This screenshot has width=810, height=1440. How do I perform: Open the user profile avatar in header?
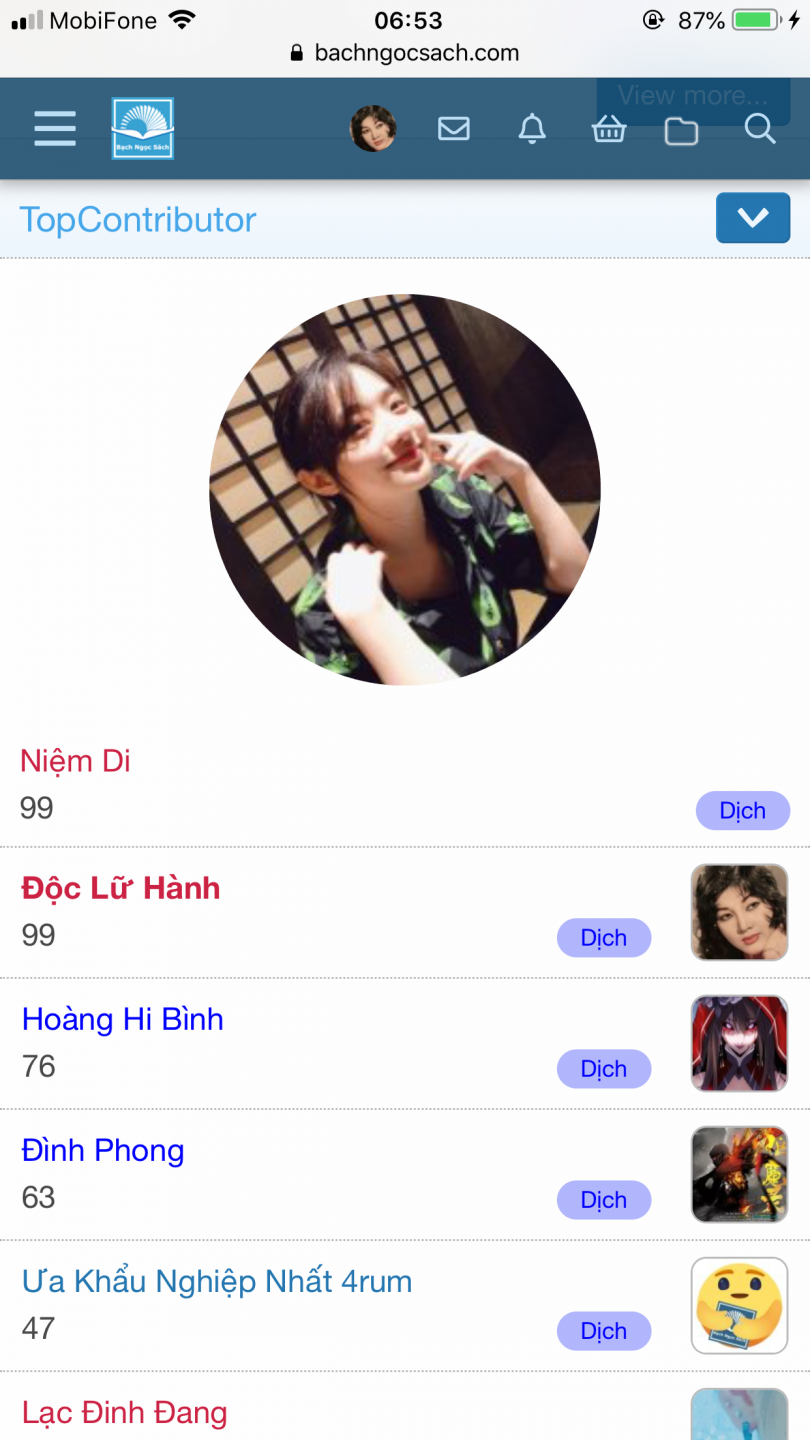click(373, 129)
